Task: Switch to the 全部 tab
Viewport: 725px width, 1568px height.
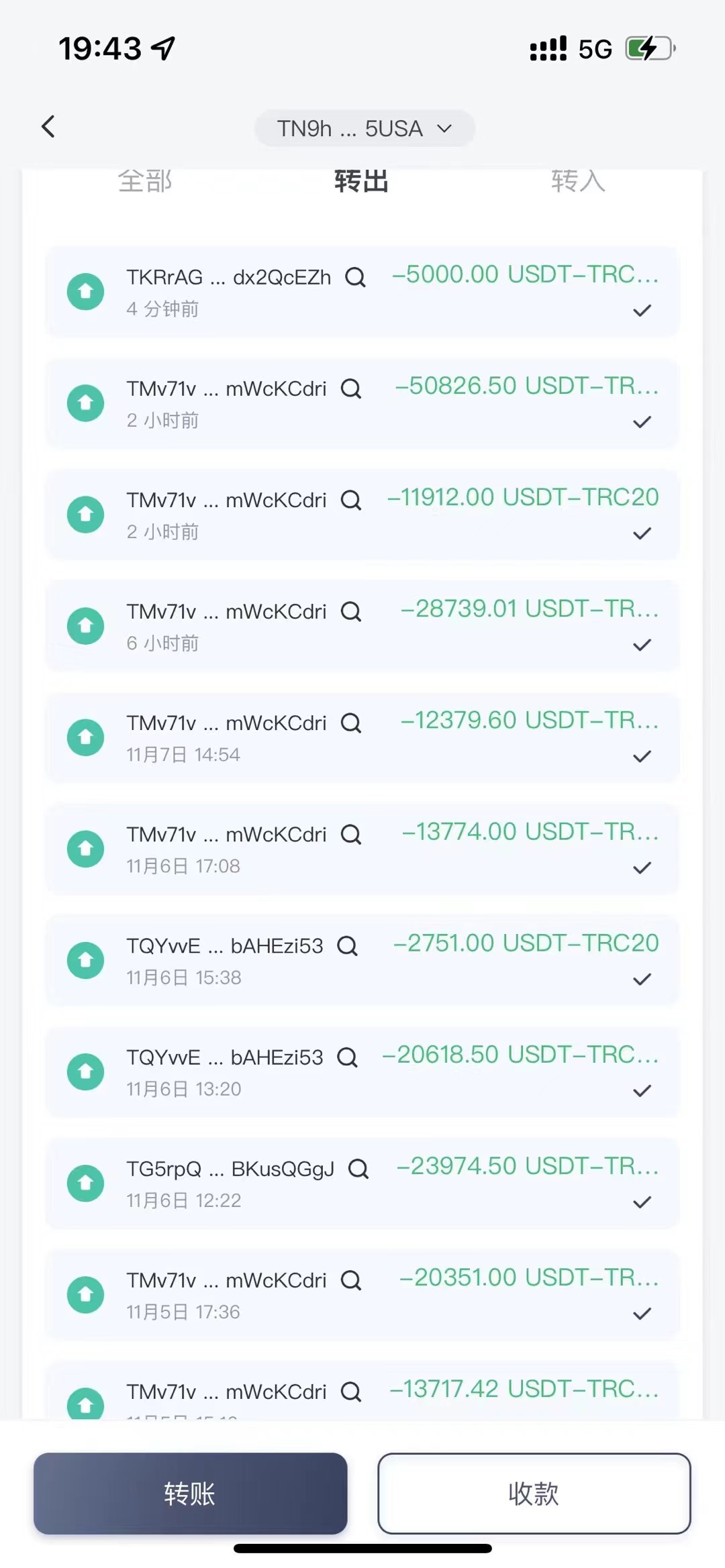Action: [145, 181]
